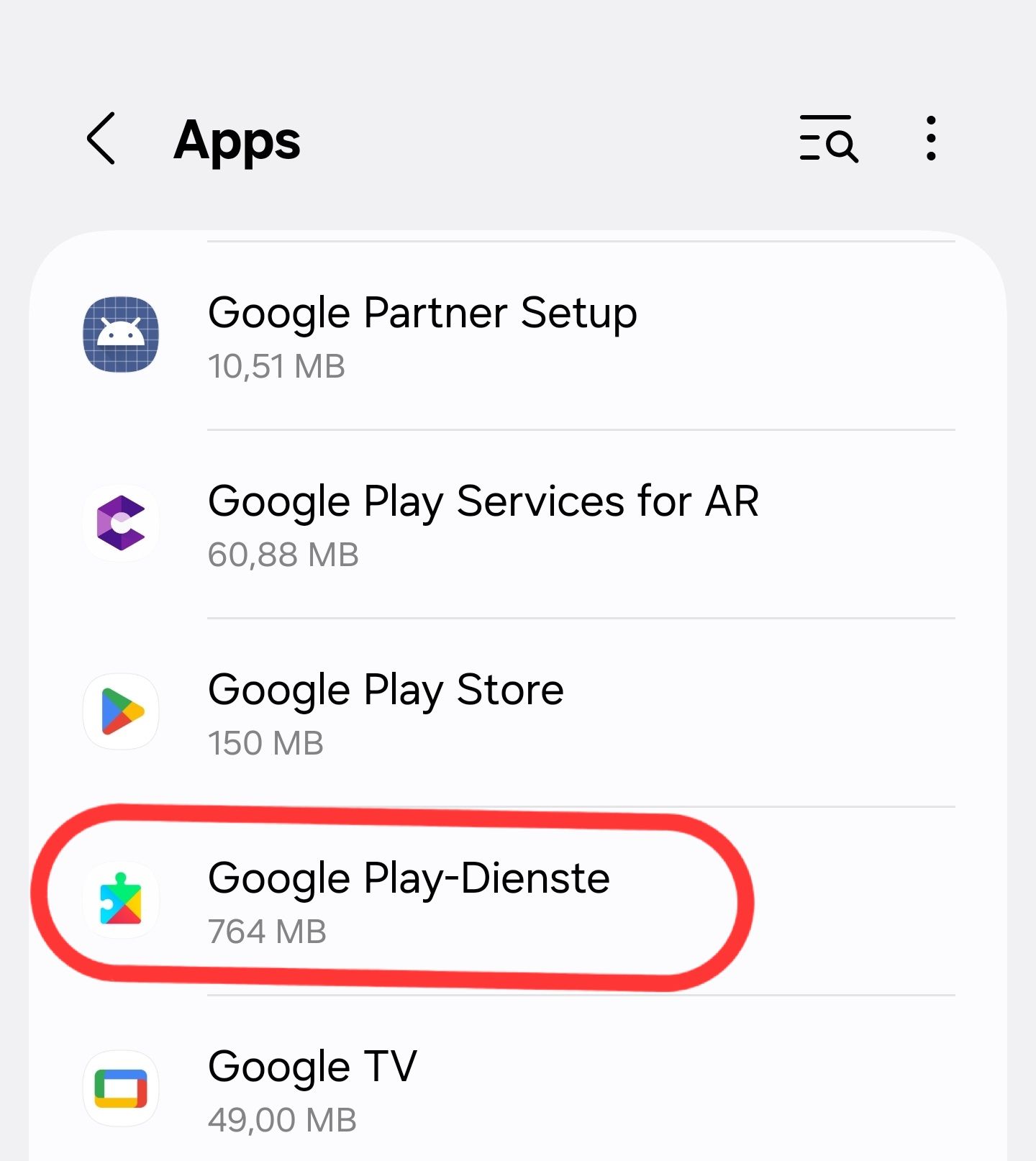Select the Google Partner Setup android icon

121,335
